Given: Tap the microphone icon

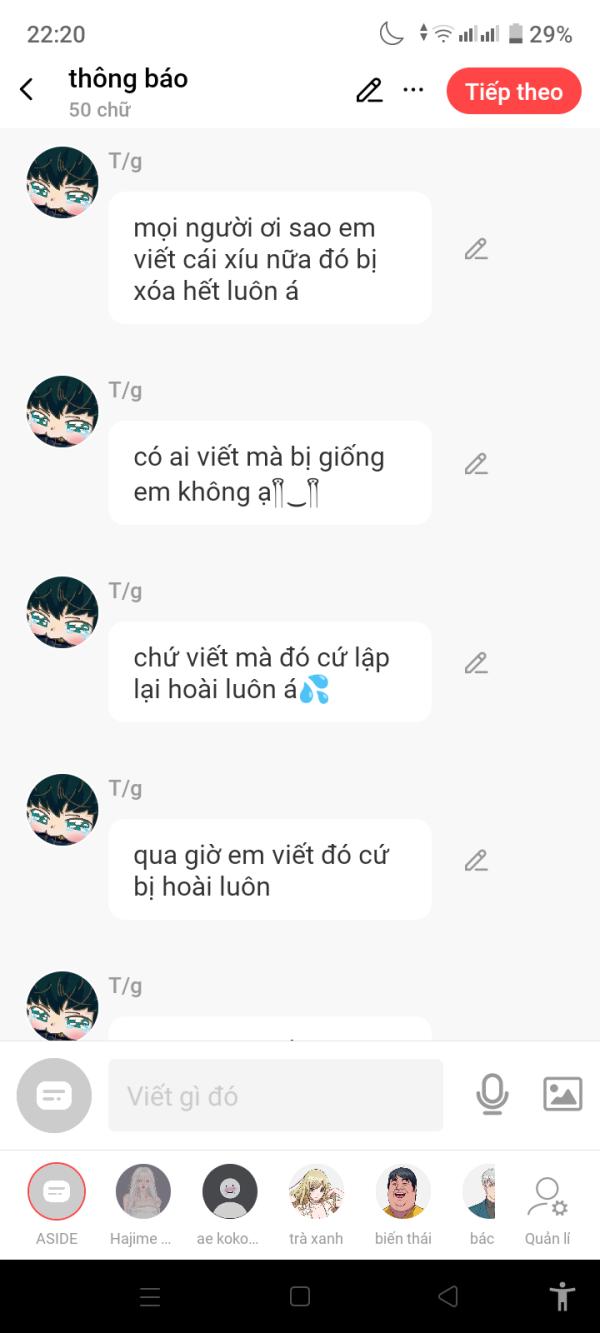Looking at the screenshot, I should (492, 1095).
